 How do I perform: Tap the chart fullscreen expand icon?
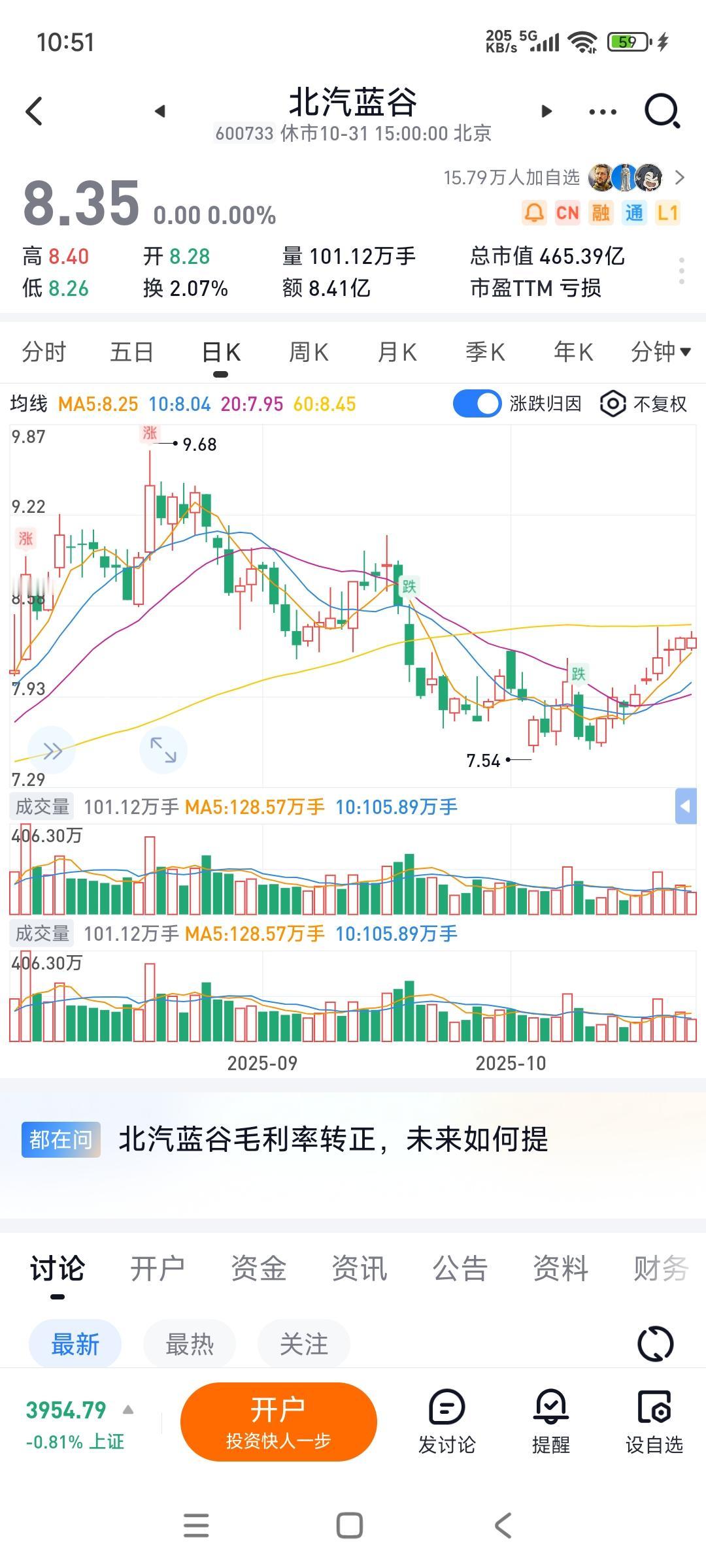click(163, 749)
